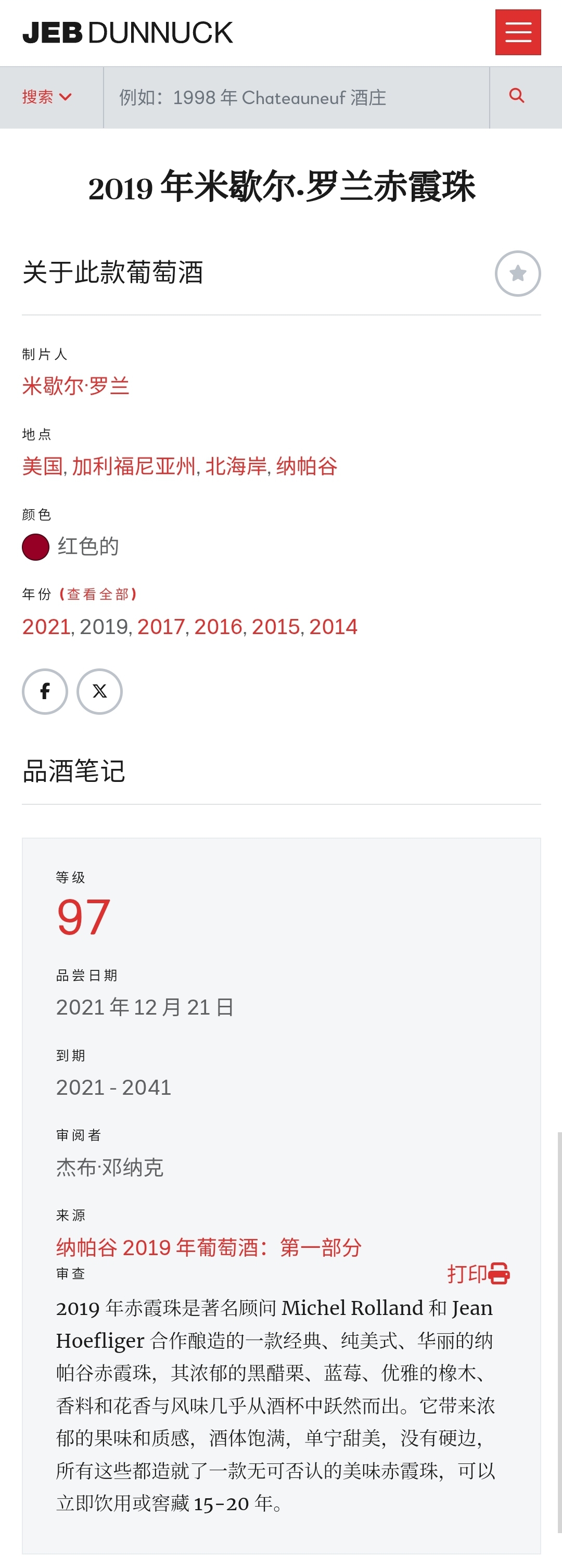Select the 2017 vintage
The width and height of the screenshot is (562, 1568).
161,626
